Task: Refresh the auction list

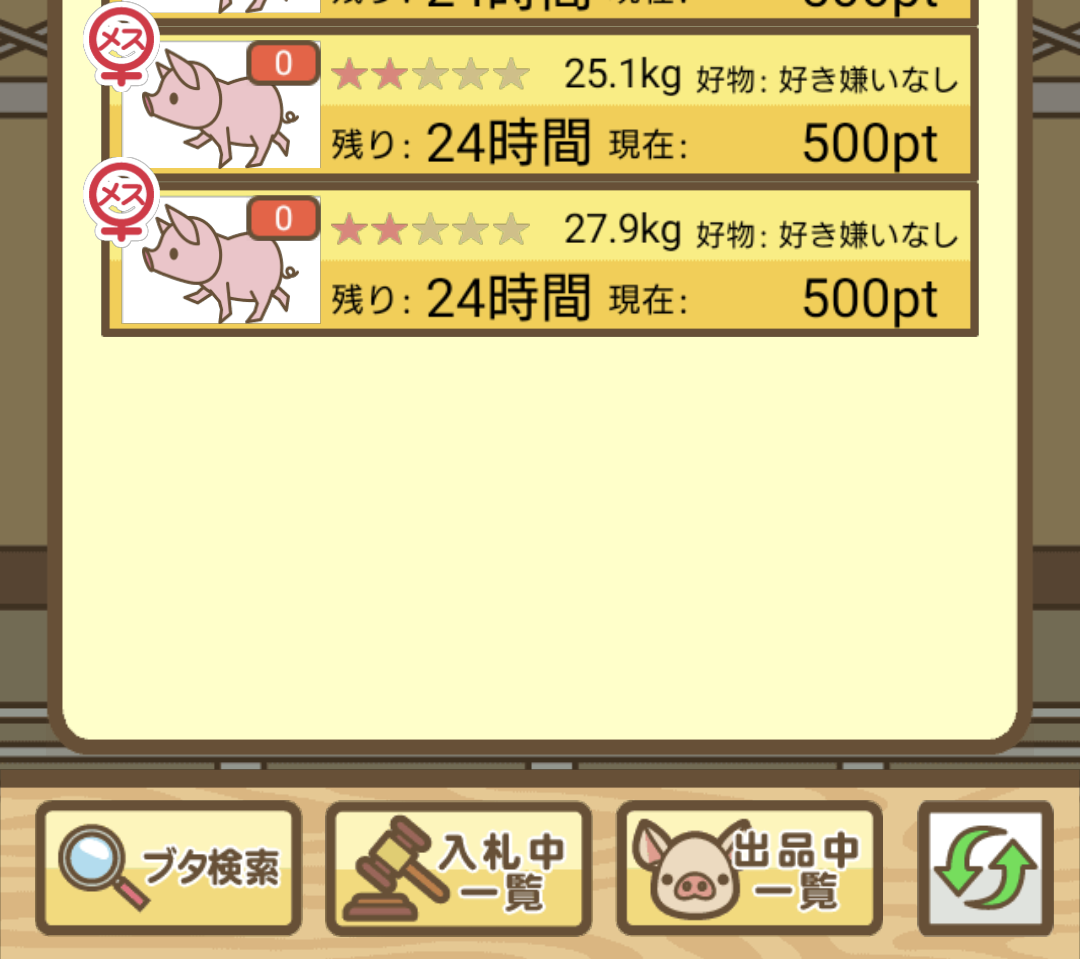Action: coord(985,868)
